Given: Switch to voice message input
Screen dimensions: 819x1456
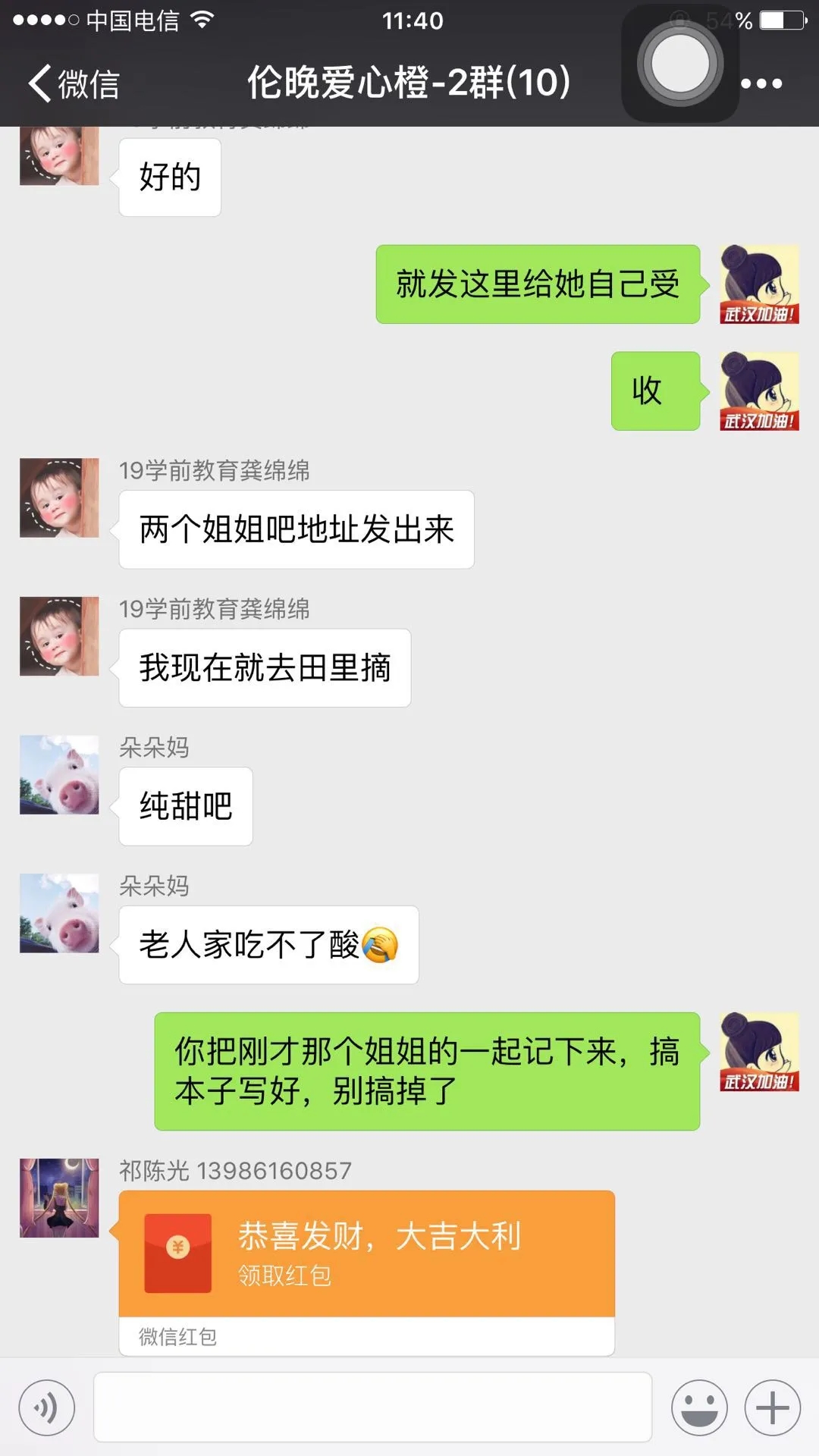Looking at the screenshot, I should [x=47, y=1408].
